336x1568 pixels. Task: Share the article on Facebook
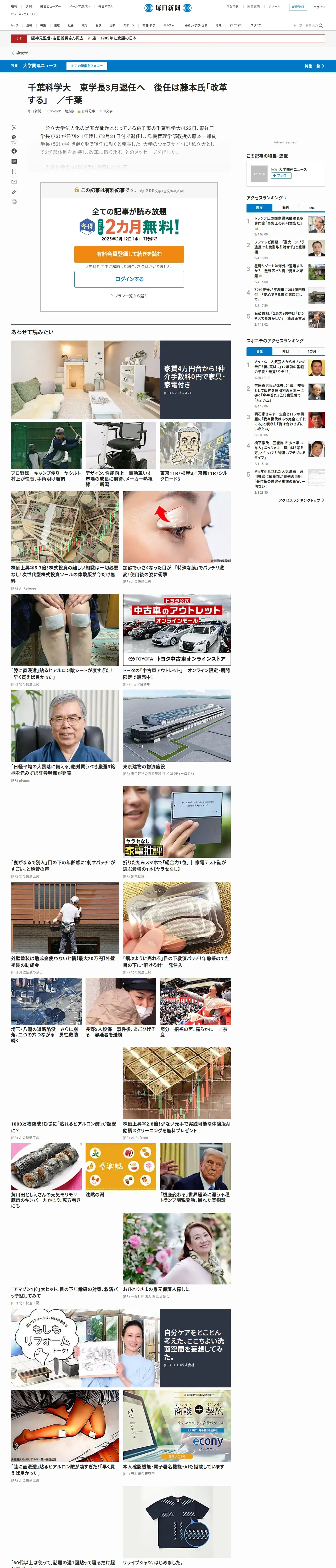pyautogui.click(x=14, y=151)
